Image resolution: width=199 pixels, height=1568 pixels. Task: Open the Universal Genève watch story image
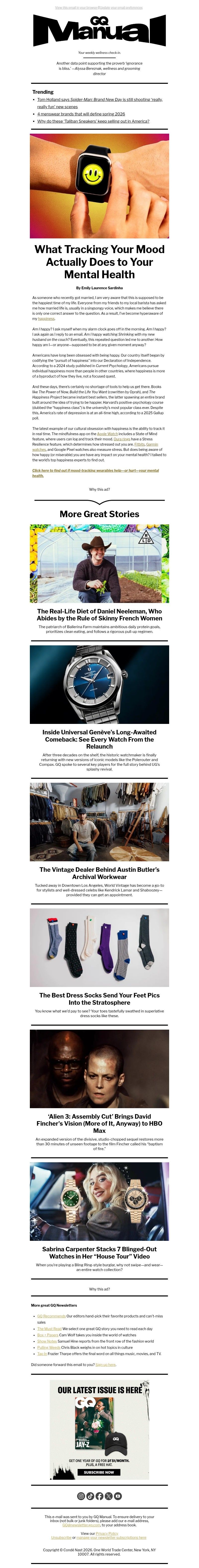(99, 684)
